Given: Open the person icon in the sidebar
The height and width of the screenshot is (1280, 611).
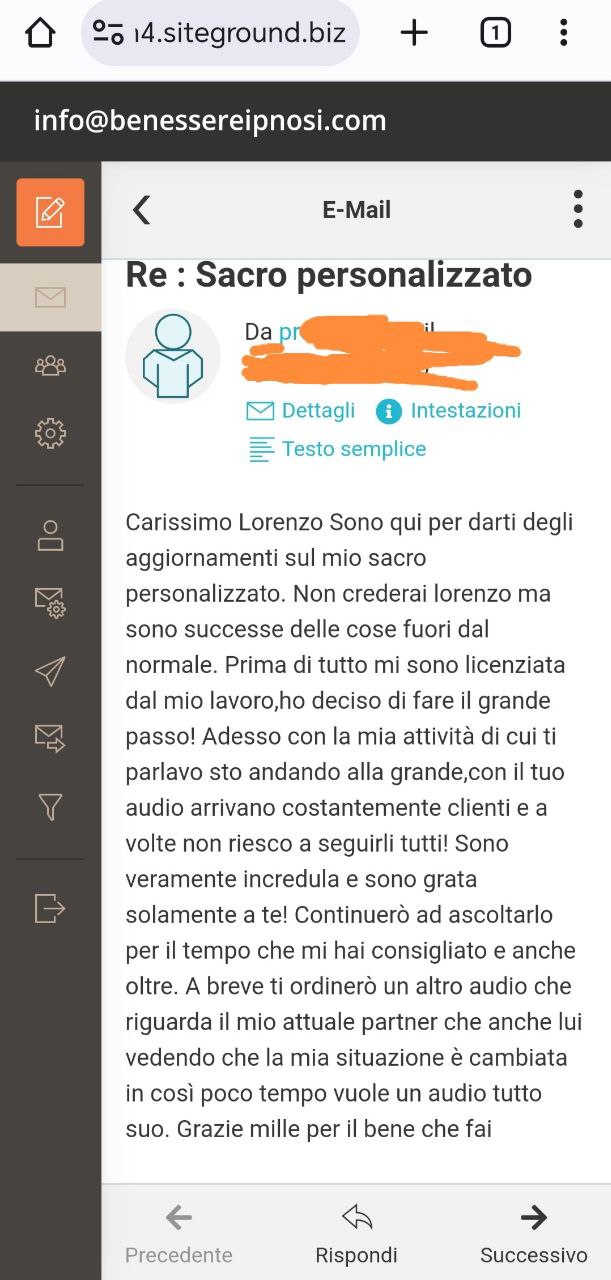Looking at the screenshot, I should point(50,536).
